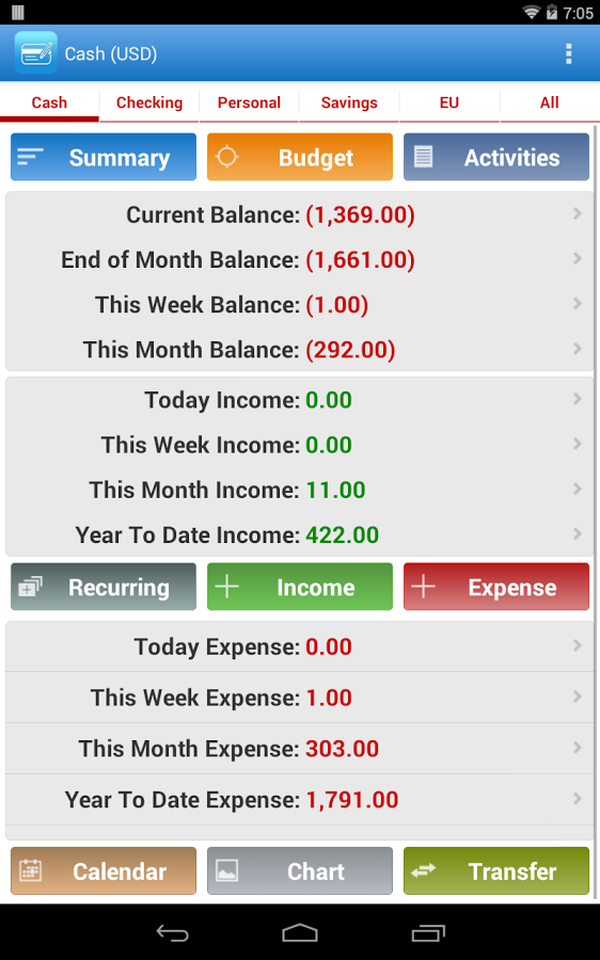Go back using the system back button
Image resolution: width=600 pixels, height=960 pixels.
pos(172,933)
